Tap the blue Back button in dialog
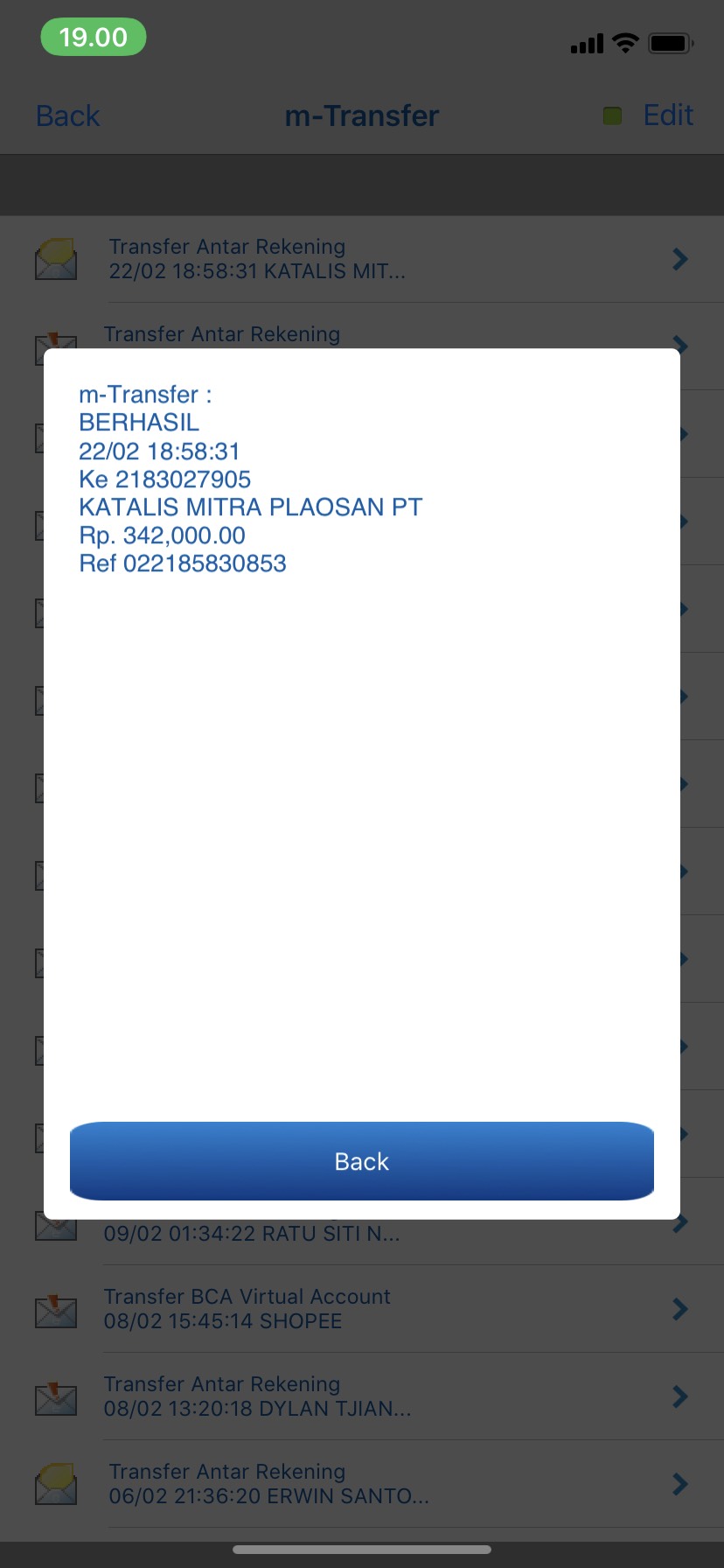Viewport: 724px width, 1568px height. coord(362,1161)
